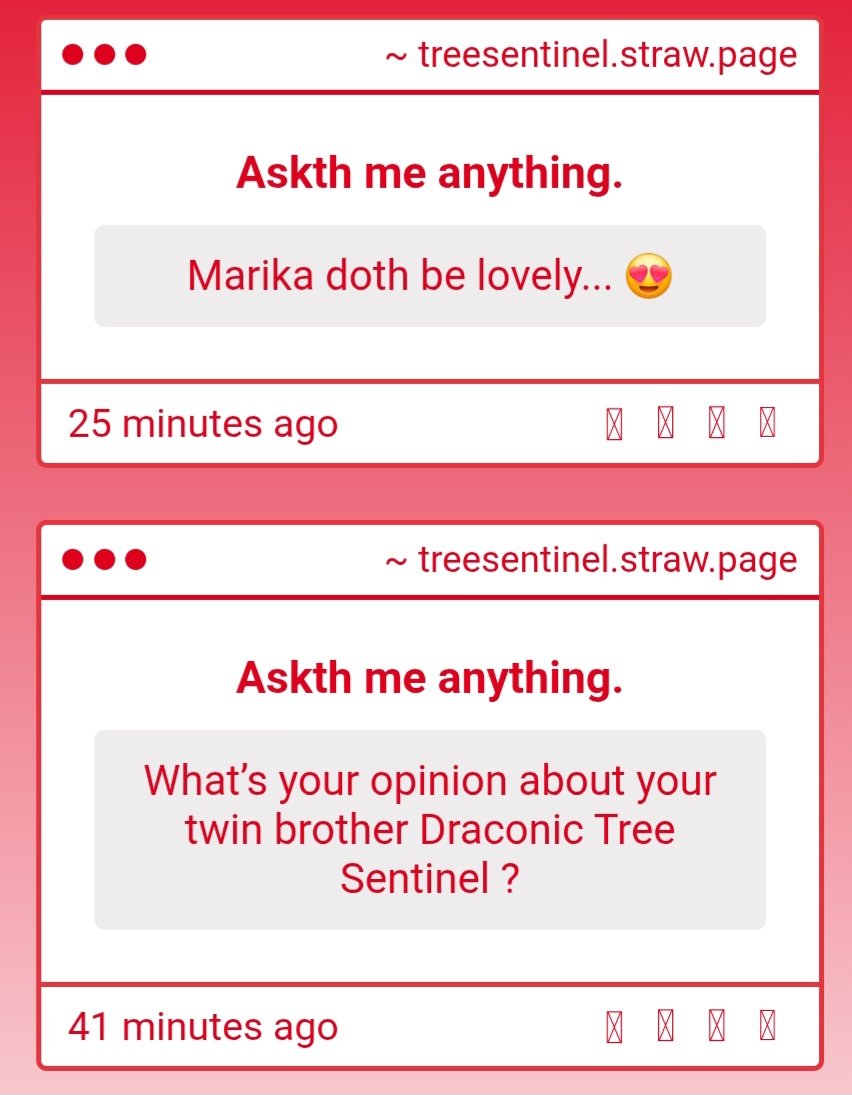Tap the first action icon under the Marika question
The height and width of the screenshot is (1095, 852).
(615, 425)
